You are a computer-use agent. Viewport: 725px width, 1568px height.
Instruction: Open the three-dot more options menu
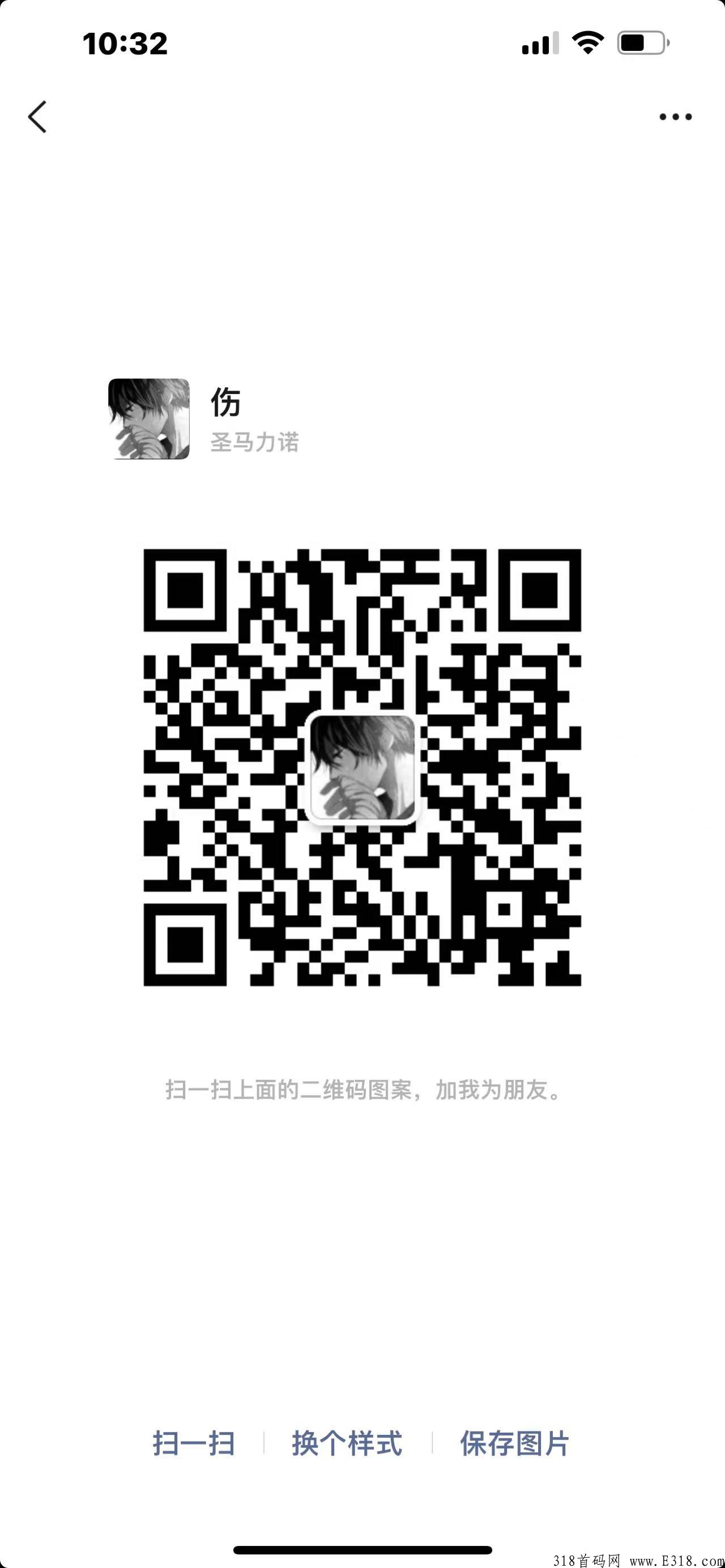click(x=676, y=117)
